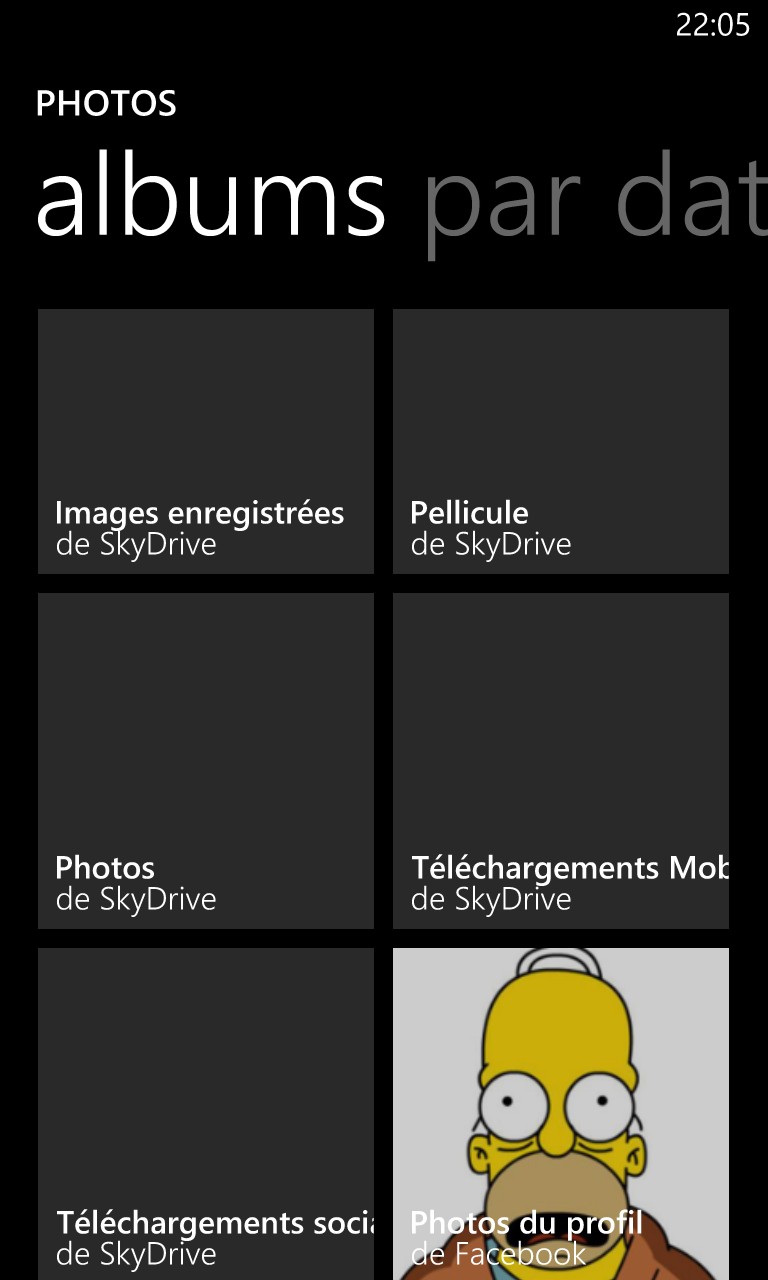Open the Téléchargements Mobile album
768x1280 pixels.
561,761
